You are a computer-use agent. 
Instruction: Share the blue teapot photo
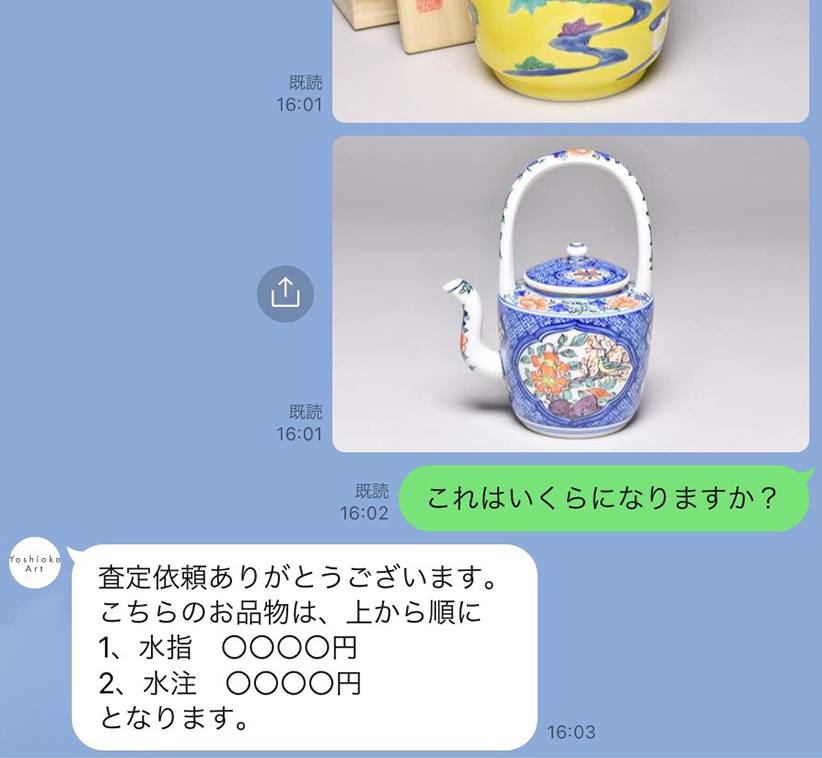click(x=285, y=293)
